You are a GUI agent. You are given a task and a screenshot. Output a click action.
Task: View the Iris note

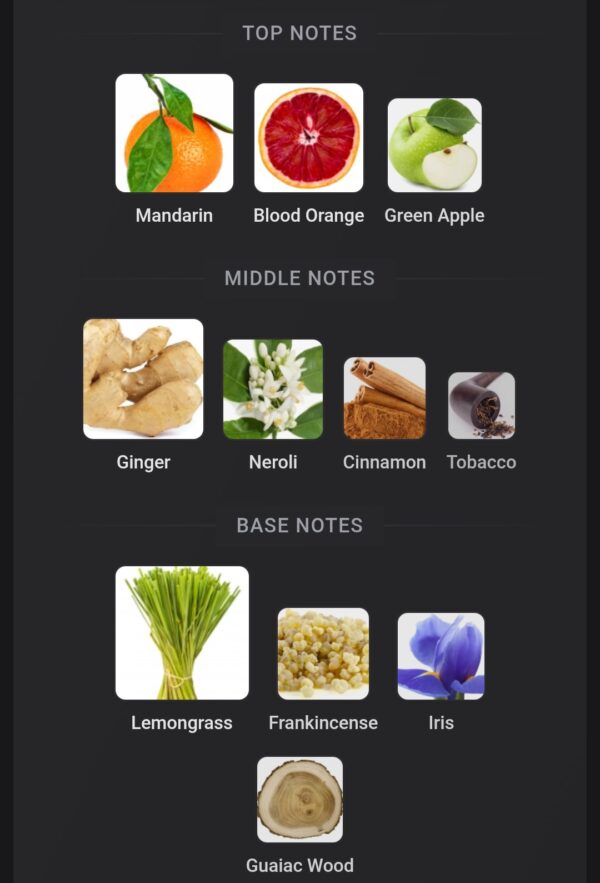pos(441,656)
